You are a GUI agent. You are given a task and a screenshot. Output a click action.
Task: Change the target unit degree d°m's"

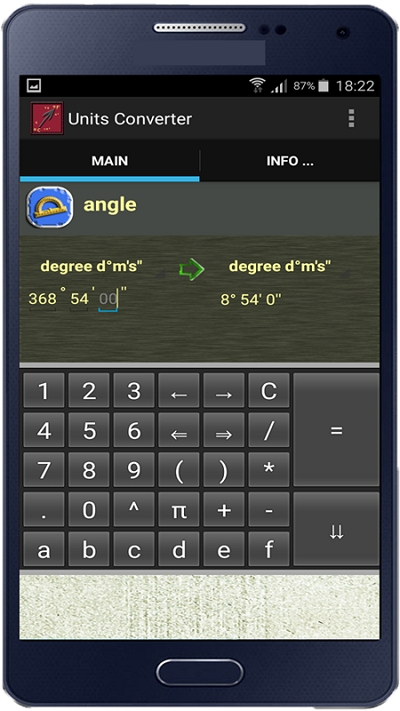(x=280, y=267)
